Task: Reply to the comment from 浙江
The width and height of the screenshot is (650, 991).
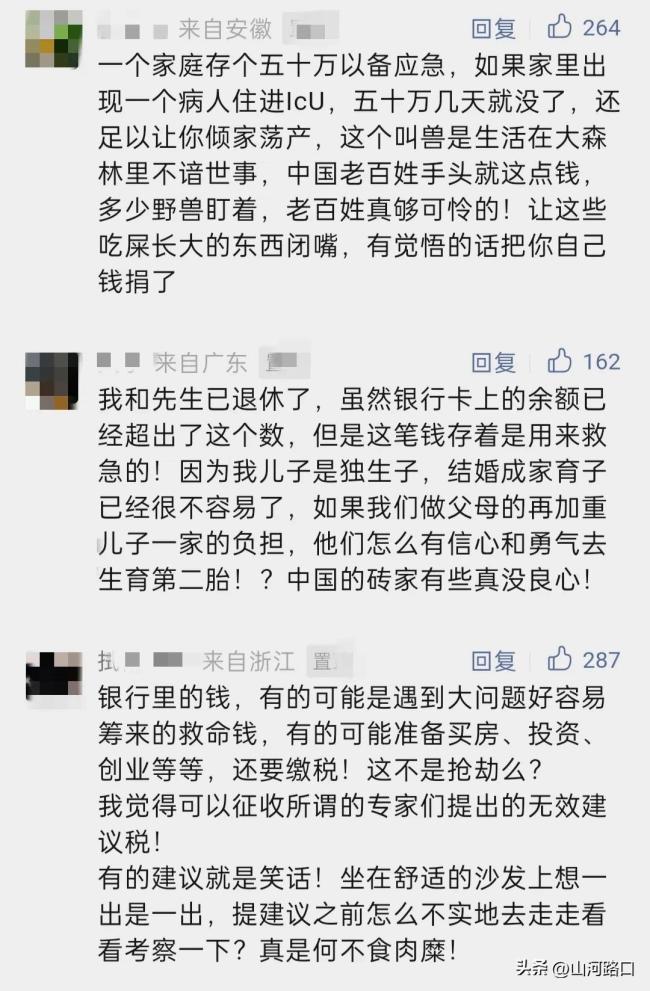Action: point(493,660)
